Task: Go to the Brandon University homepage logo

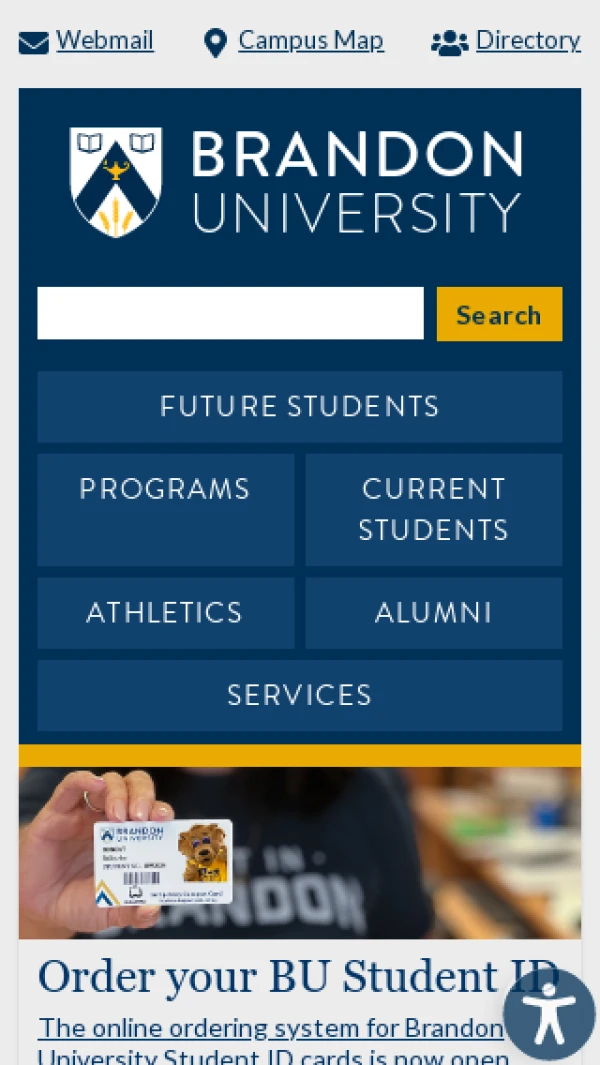Action: 296,182
